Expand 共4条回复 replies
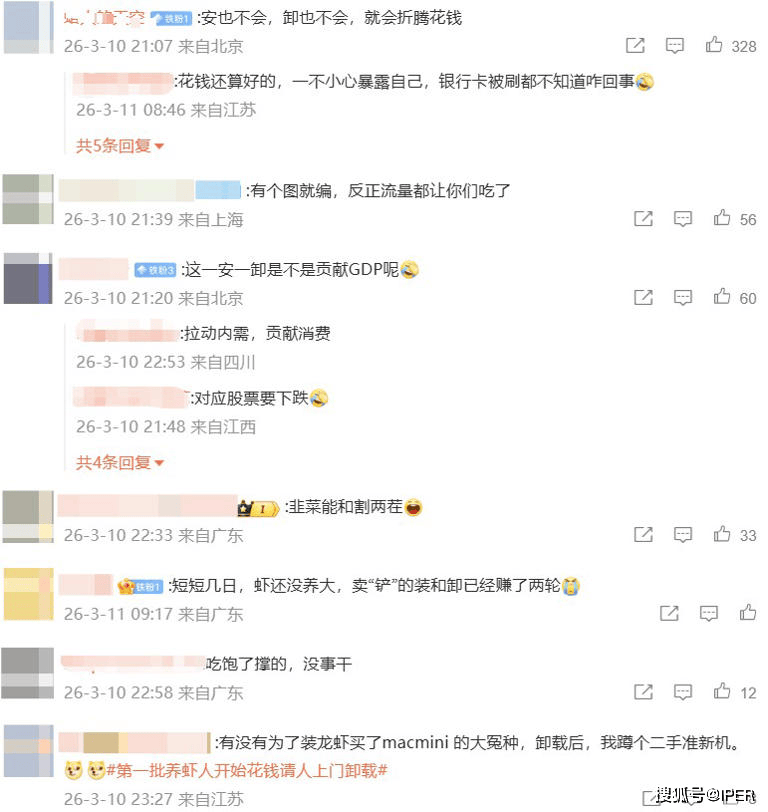Viewport: 768px width, 812px height. coord(120,462)
